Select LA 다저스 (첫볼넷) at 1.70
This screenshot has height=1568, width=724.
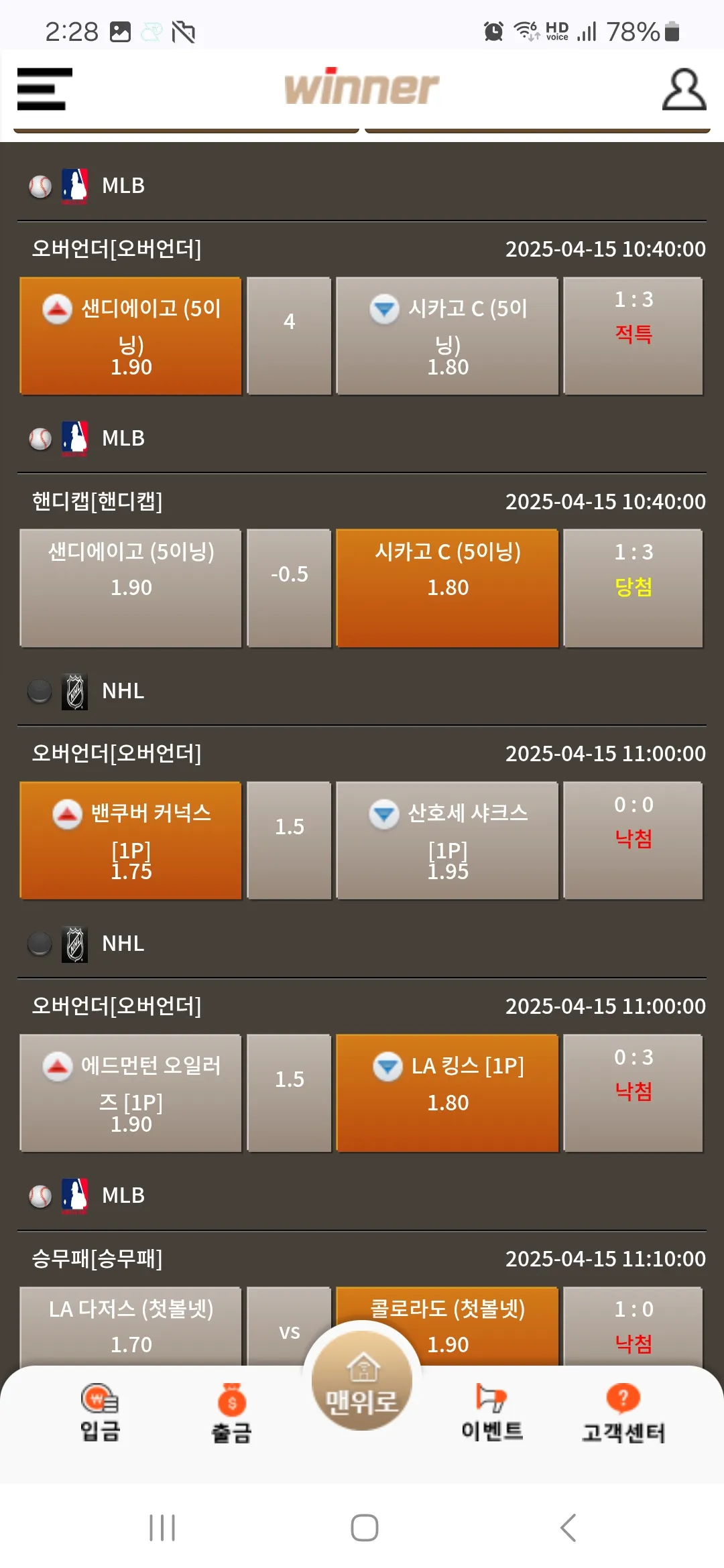pyautogui.click(x=131, y=1326)
